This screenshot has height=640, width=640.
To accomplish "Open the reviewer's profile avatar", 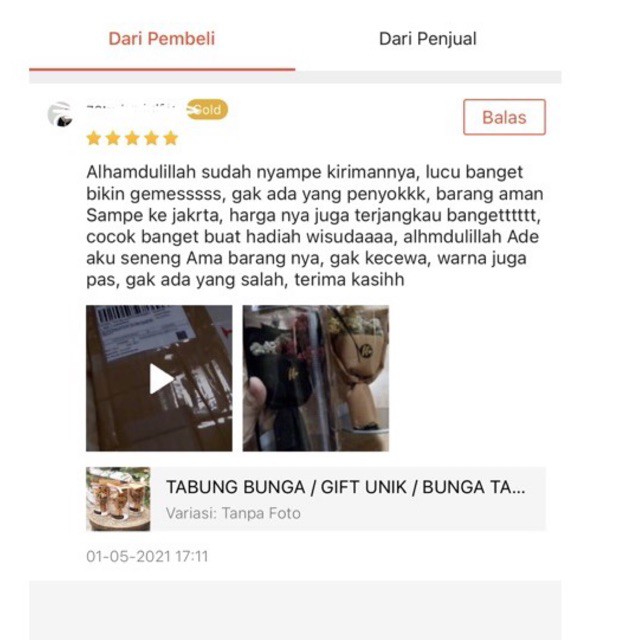I will click(x=60, y=115).
